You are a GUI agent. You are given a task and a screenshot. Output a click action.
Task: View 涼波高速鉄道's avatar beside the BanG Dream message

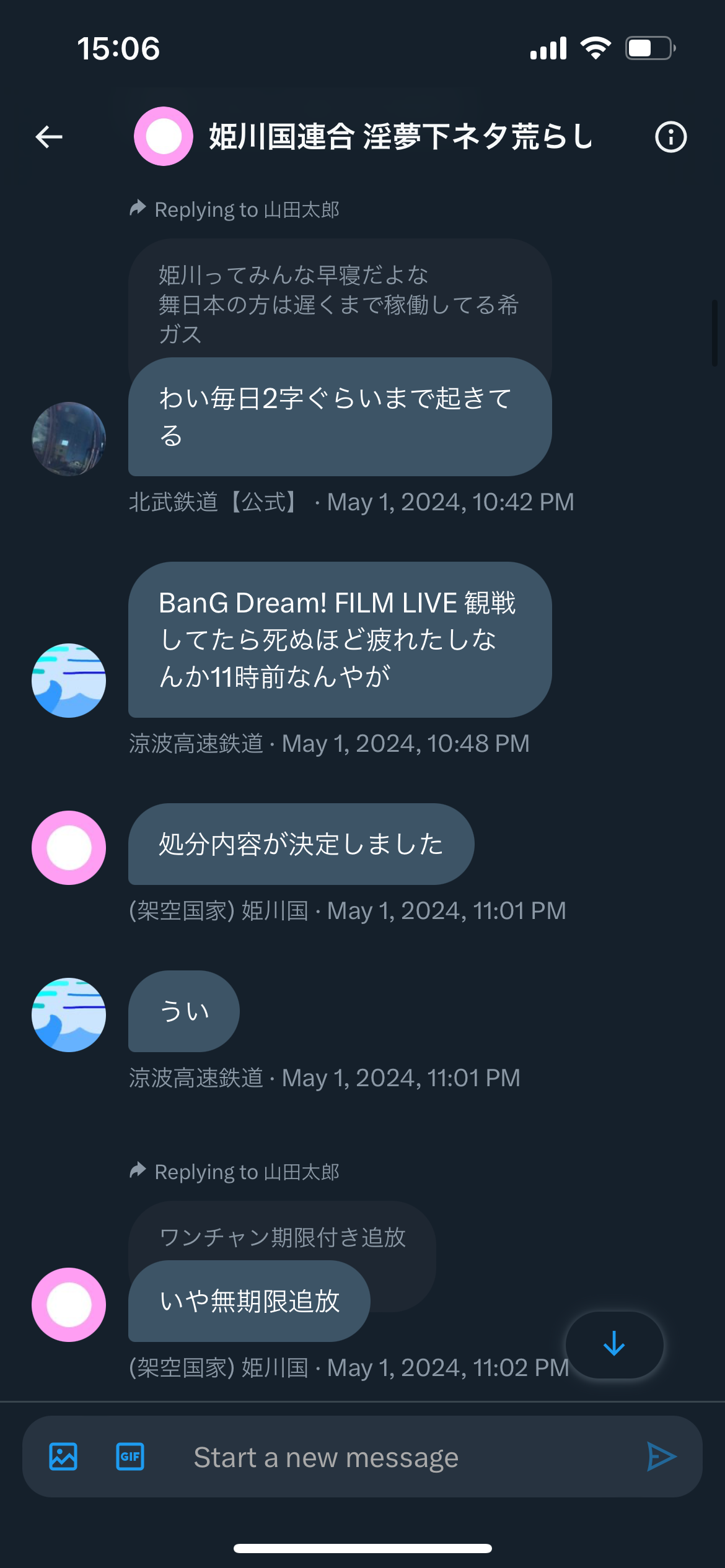pos(69,681)
